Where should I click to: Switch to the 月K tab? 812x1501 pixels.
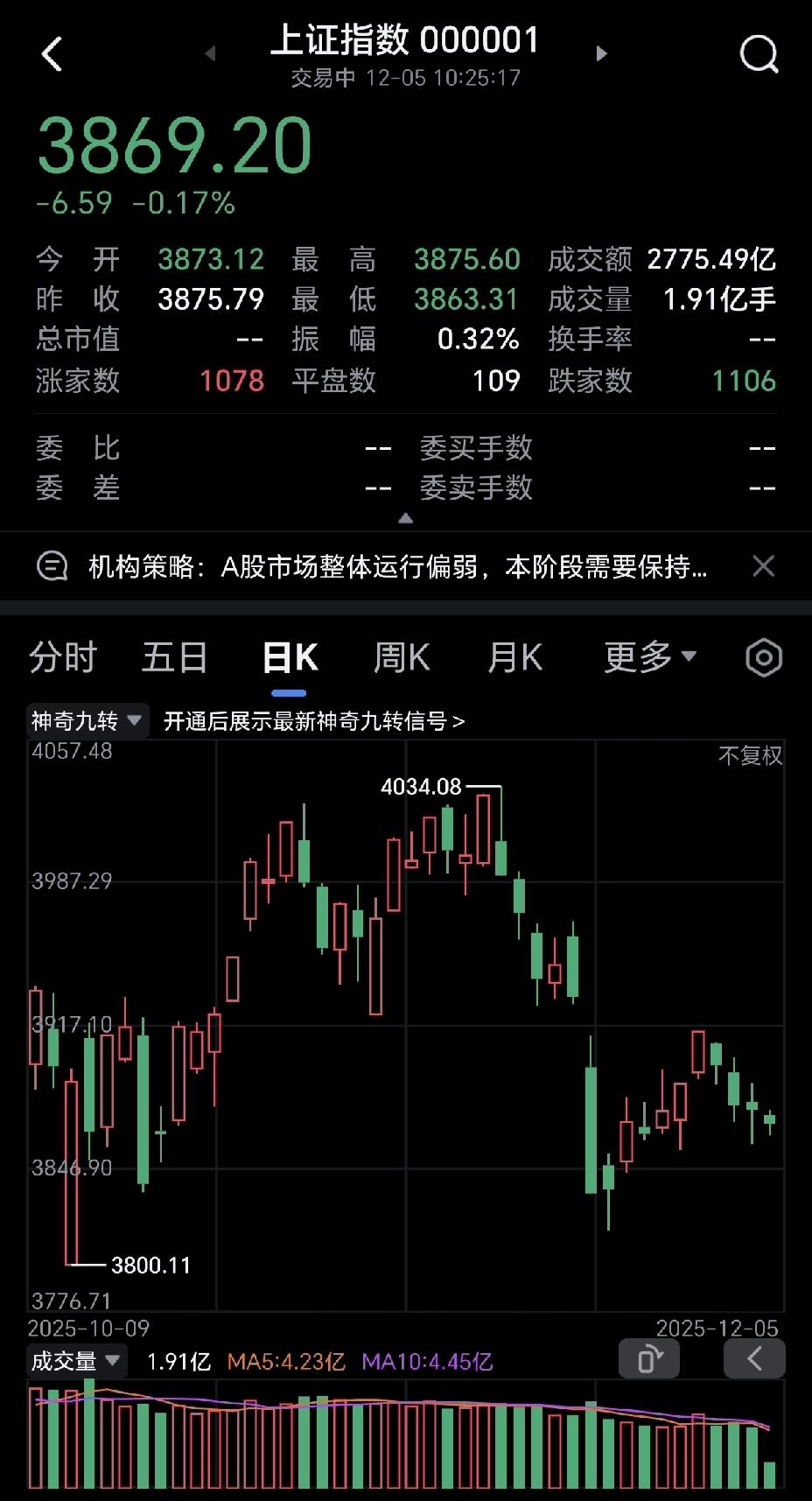tap(514, 656)
